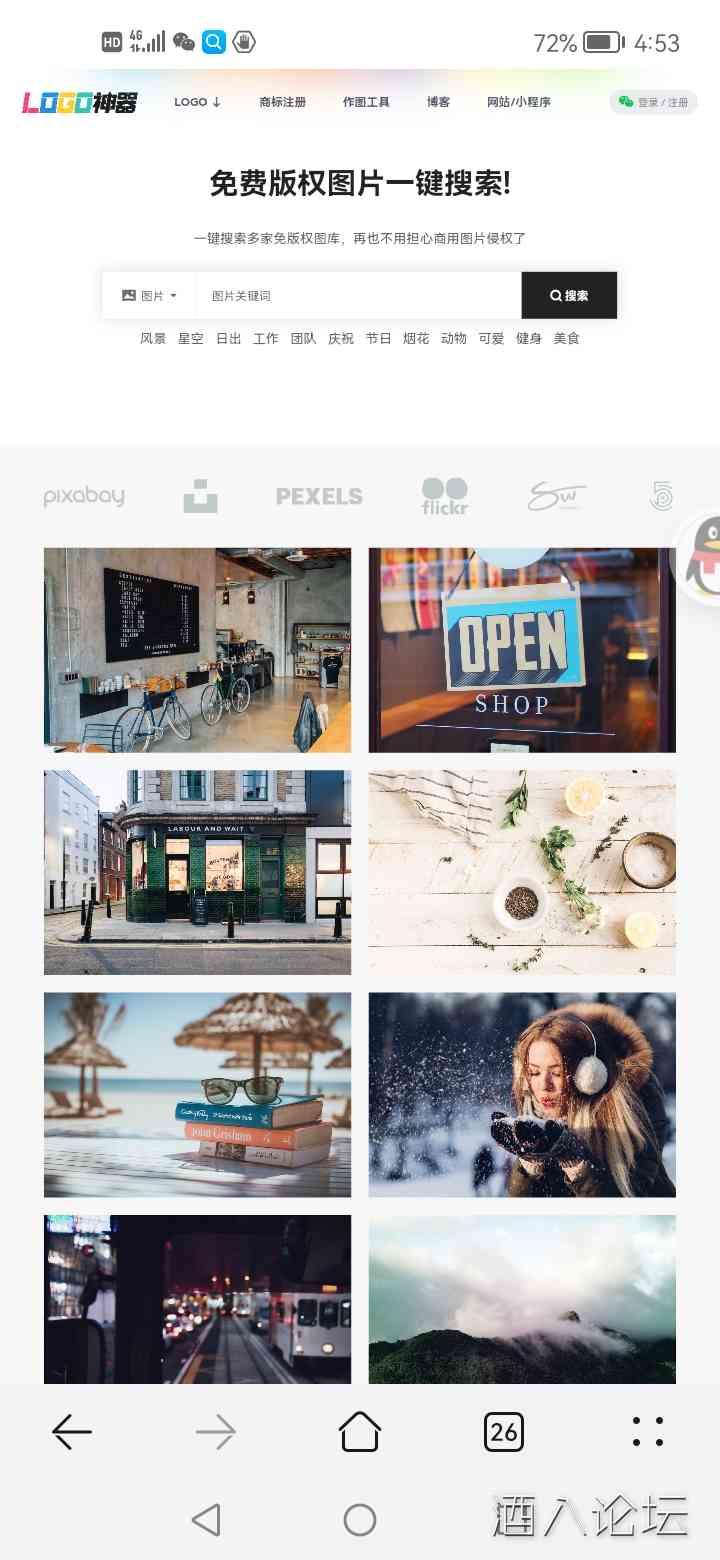This screenshot has height=1560, width=720.
Task: Click the flickr source icon
Action: tap(443, 495)
